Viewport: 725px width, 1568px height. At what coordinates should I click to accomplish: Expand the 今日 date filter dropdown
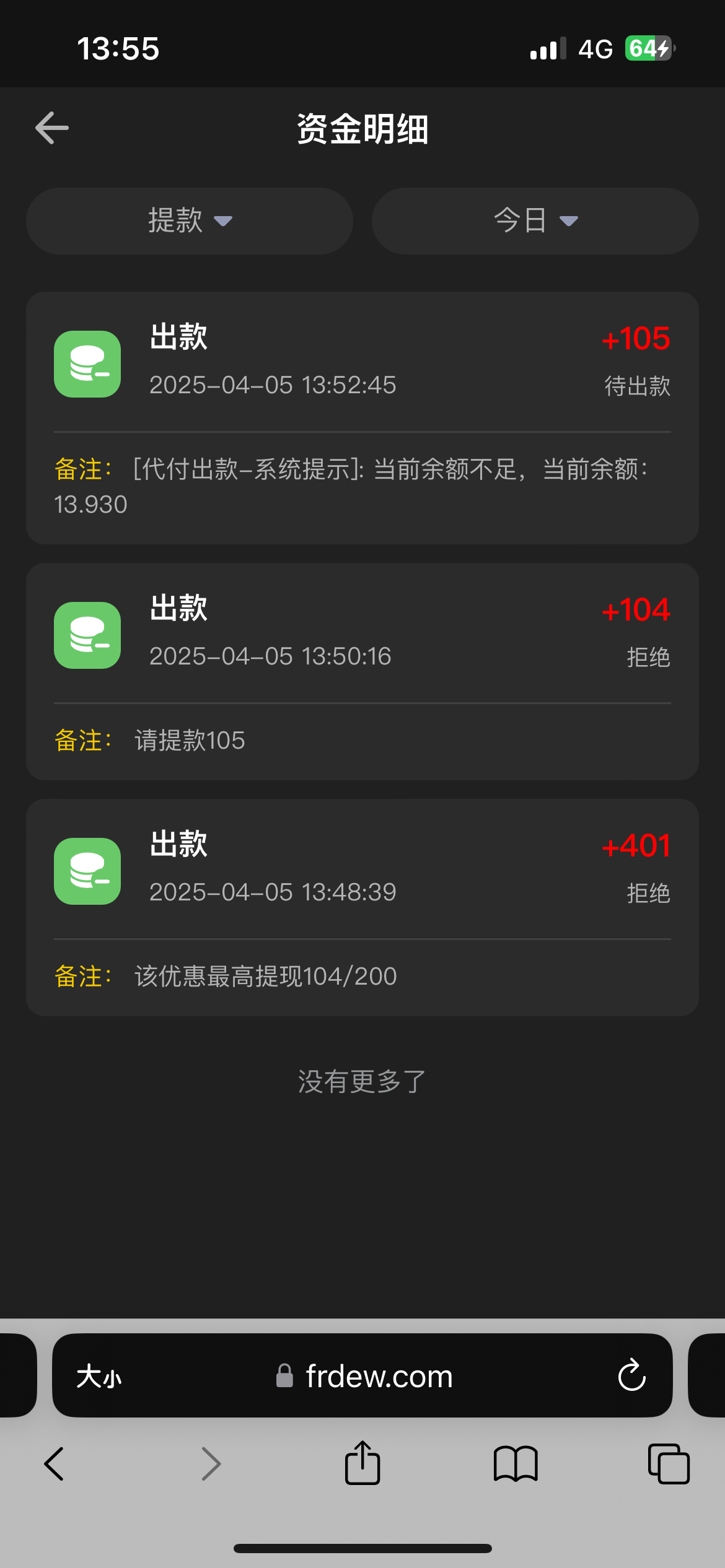point(535,221)
